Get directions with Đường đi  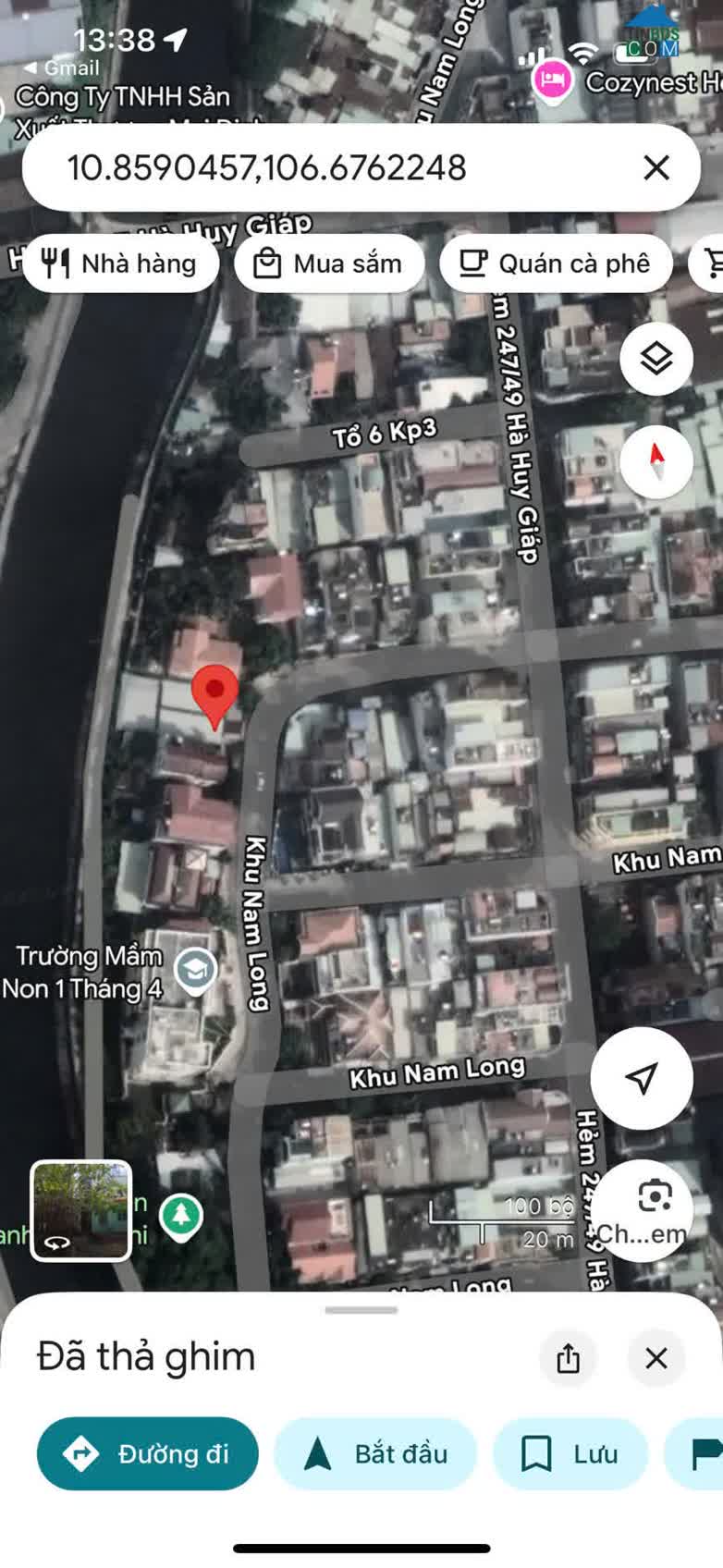pos(148,1453)
